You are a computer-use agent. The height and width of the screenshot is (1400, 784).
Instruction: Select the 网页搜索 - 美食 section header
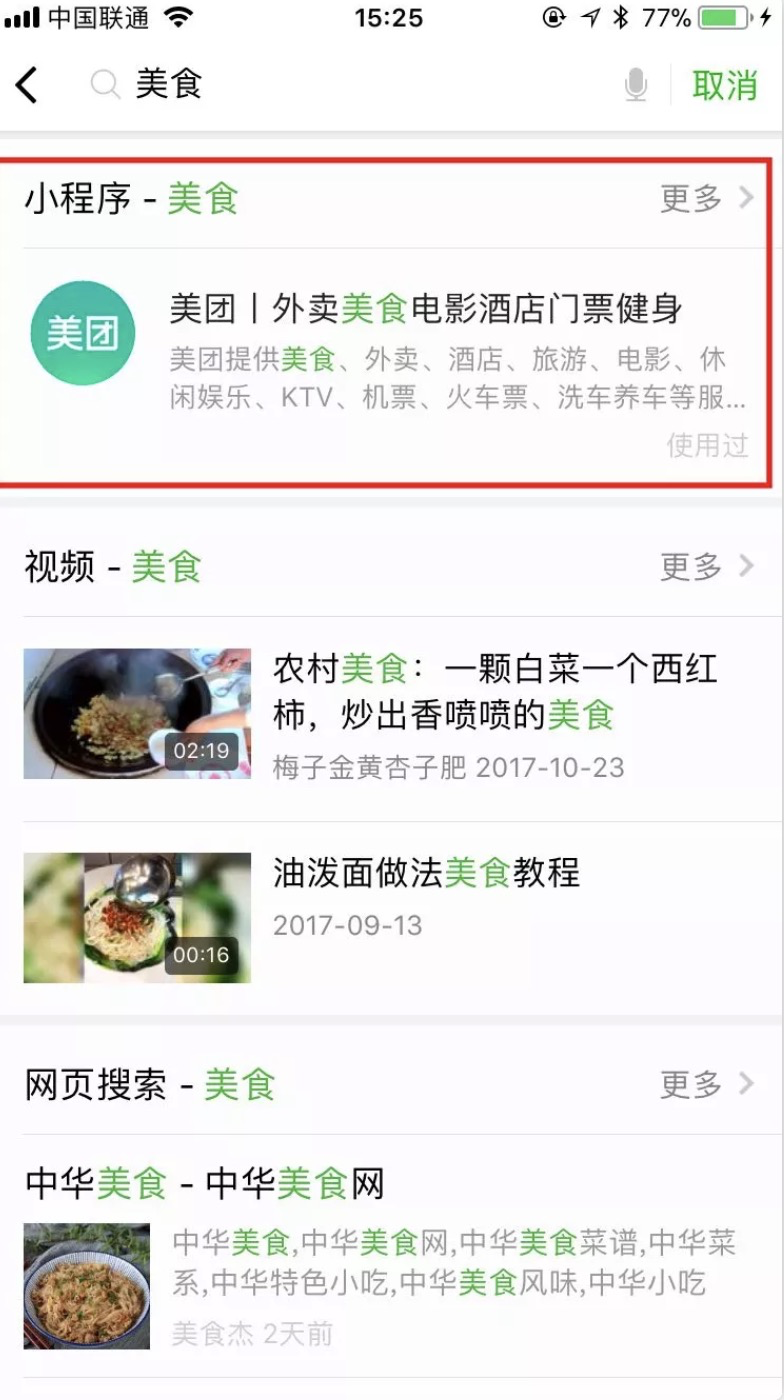pyautogui.click(x=150, y=1083)
